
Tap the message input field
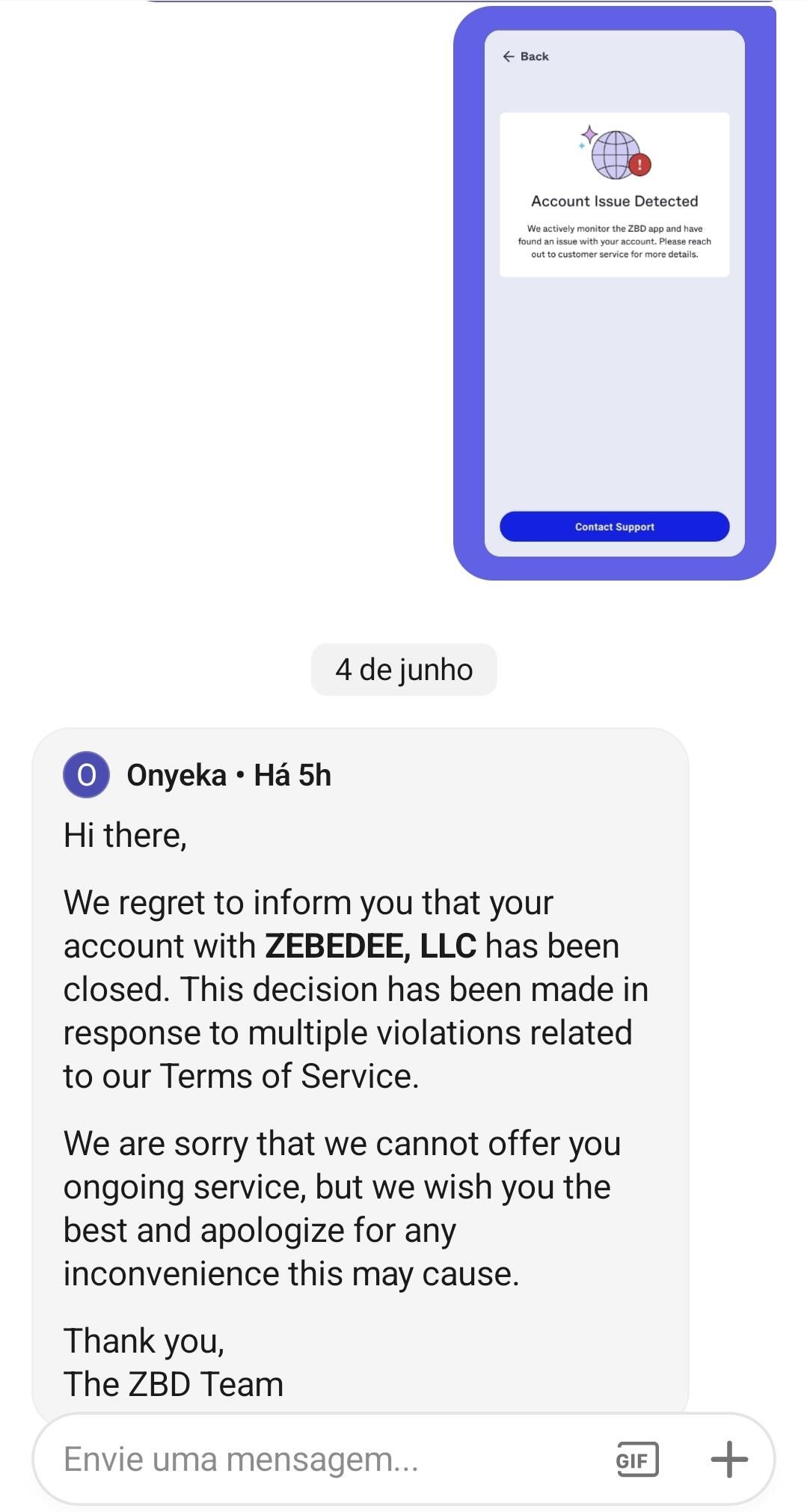[x=314, y=1459]
